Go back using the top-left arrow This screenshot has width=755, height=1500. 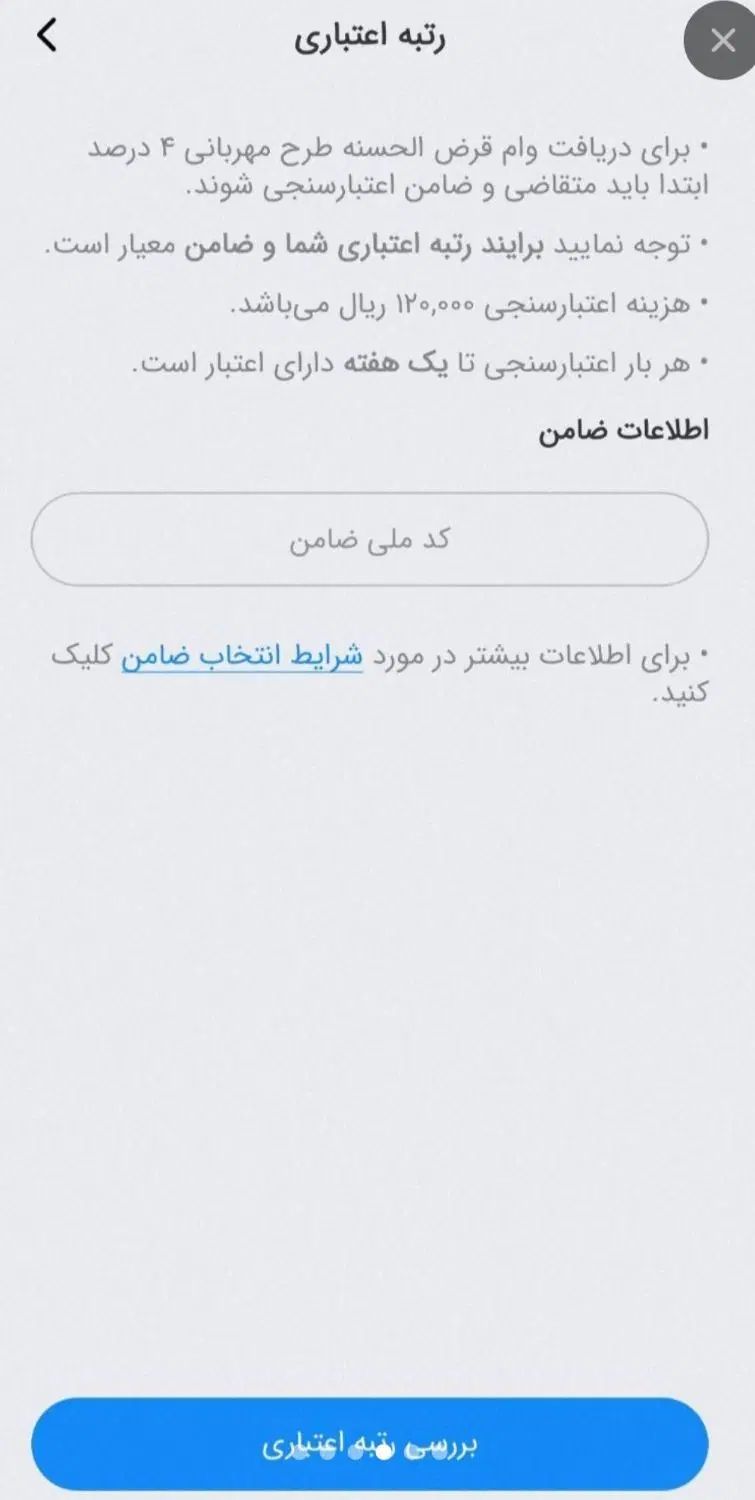(x=47, y=37)
